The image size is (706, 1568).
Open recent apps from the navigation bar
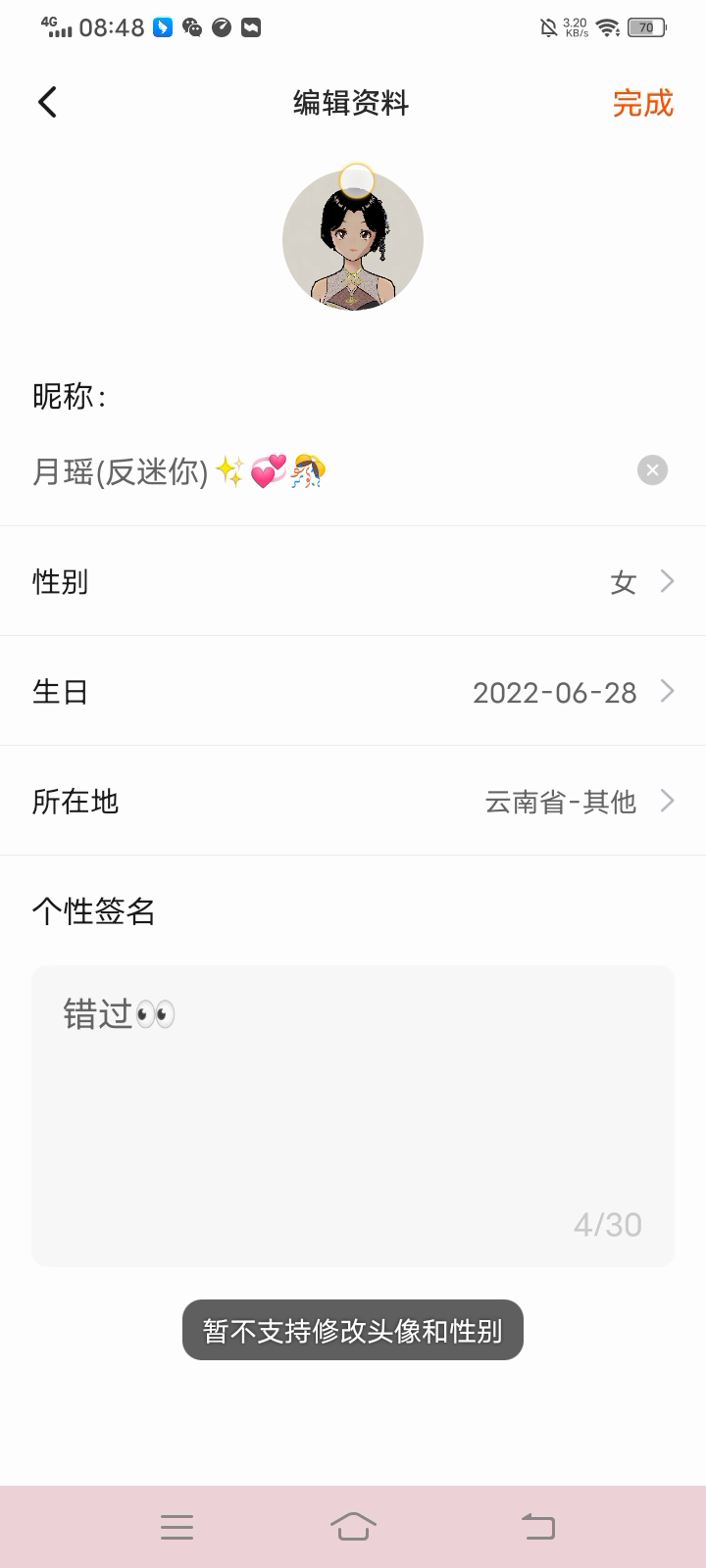click(176, 1526)
